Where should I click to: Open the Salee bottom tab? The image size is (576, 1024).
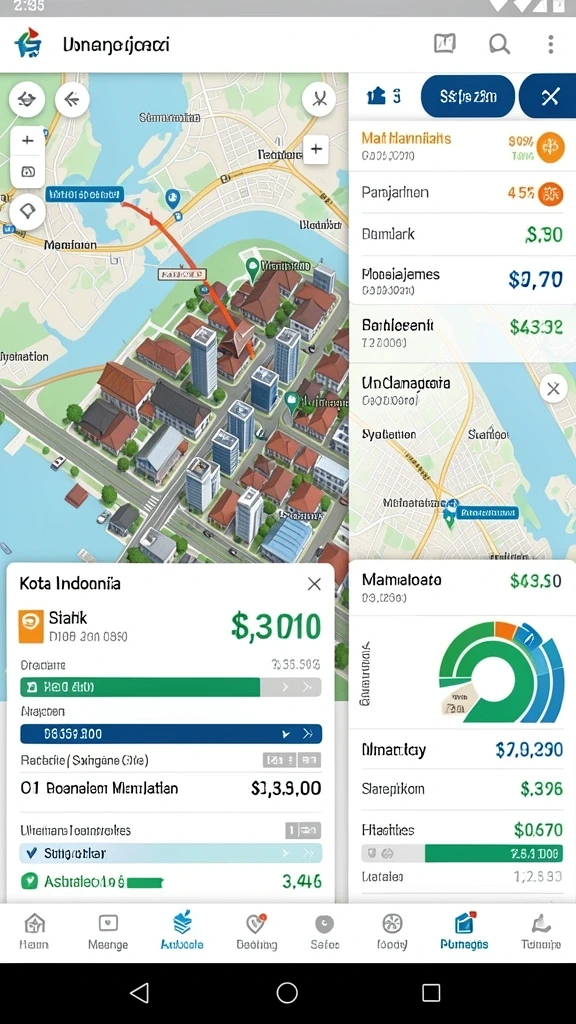325,932
